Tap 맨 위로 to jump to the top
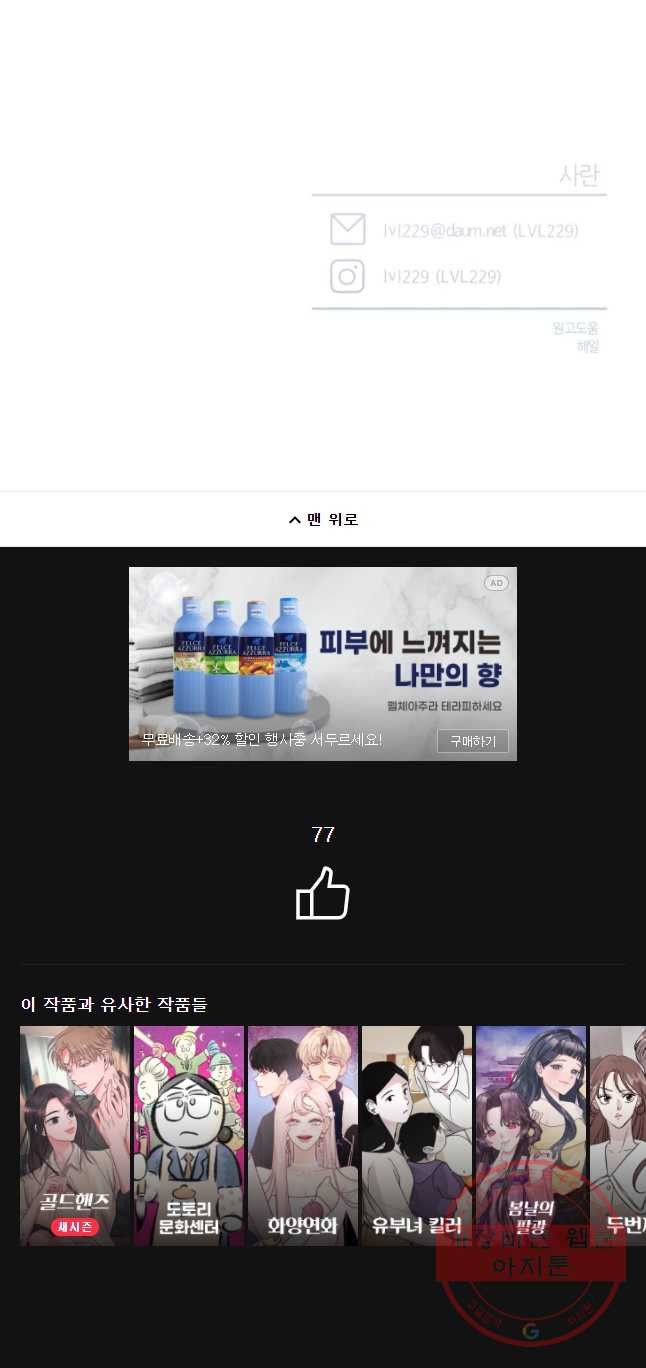Viewport: 646px width, 1368px height. coord(323,519)
